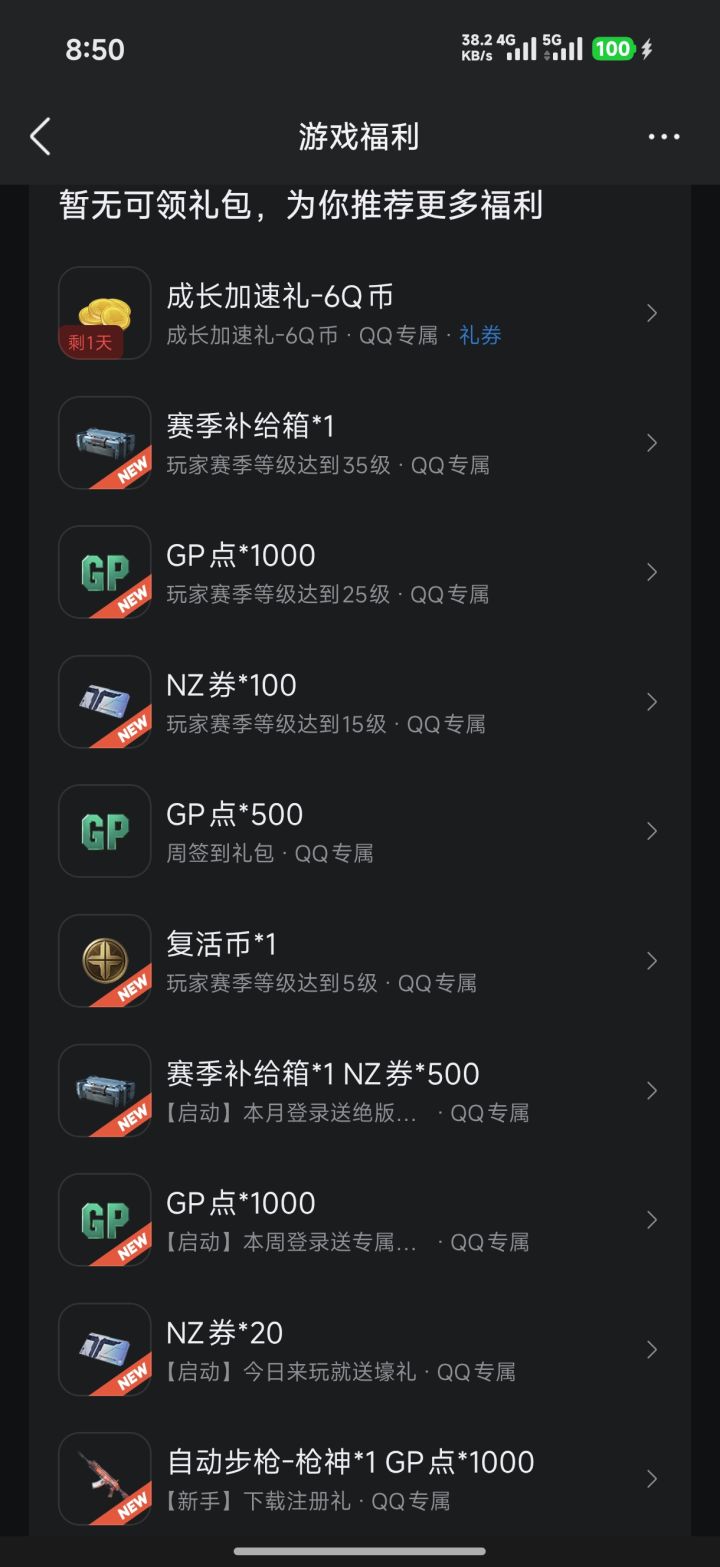Select the gold 复活币 coin icon
The height and width of the screenshot is (1567, 720).
click(104, 961)
